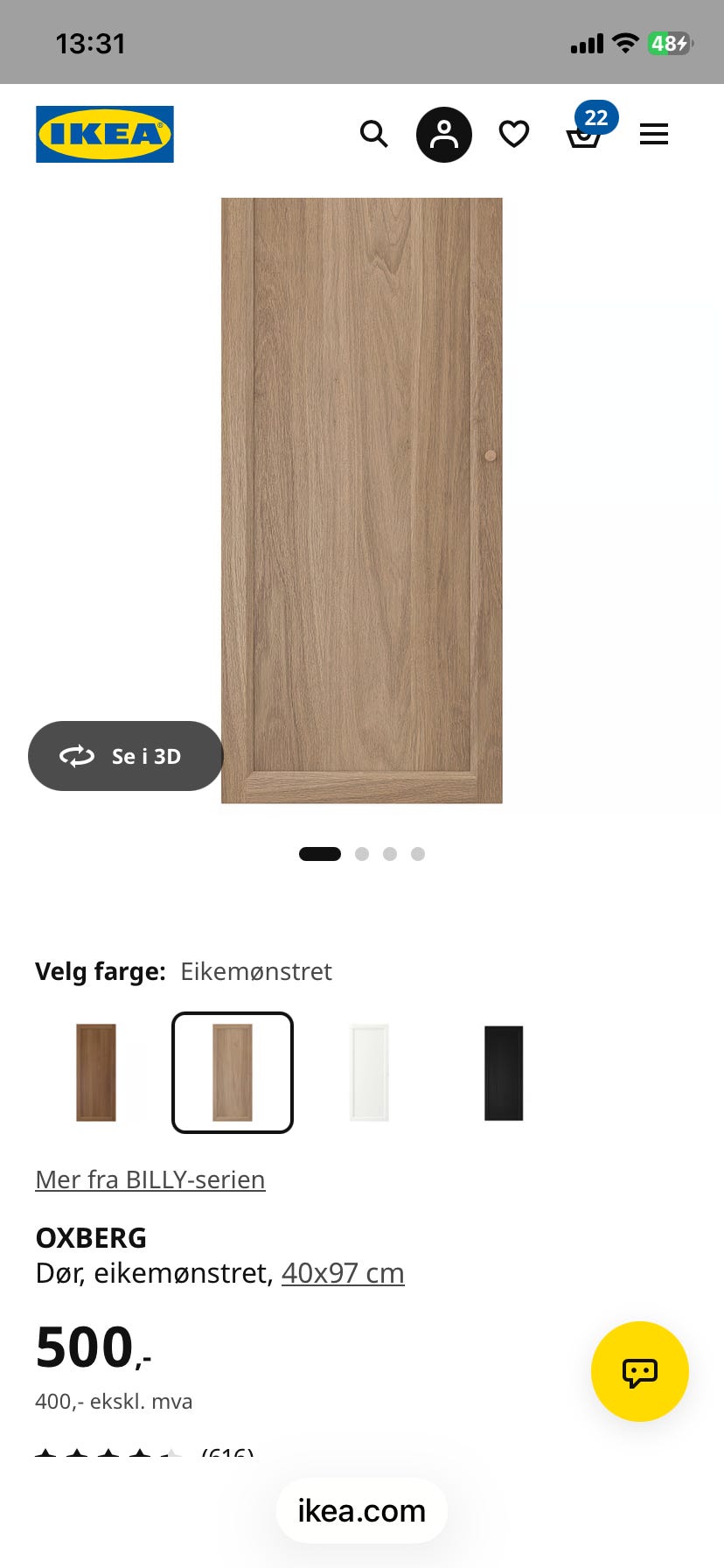724x1568 pixels.
Task: Select the dark brown walnut color swatch
Action: [96, 1073]
